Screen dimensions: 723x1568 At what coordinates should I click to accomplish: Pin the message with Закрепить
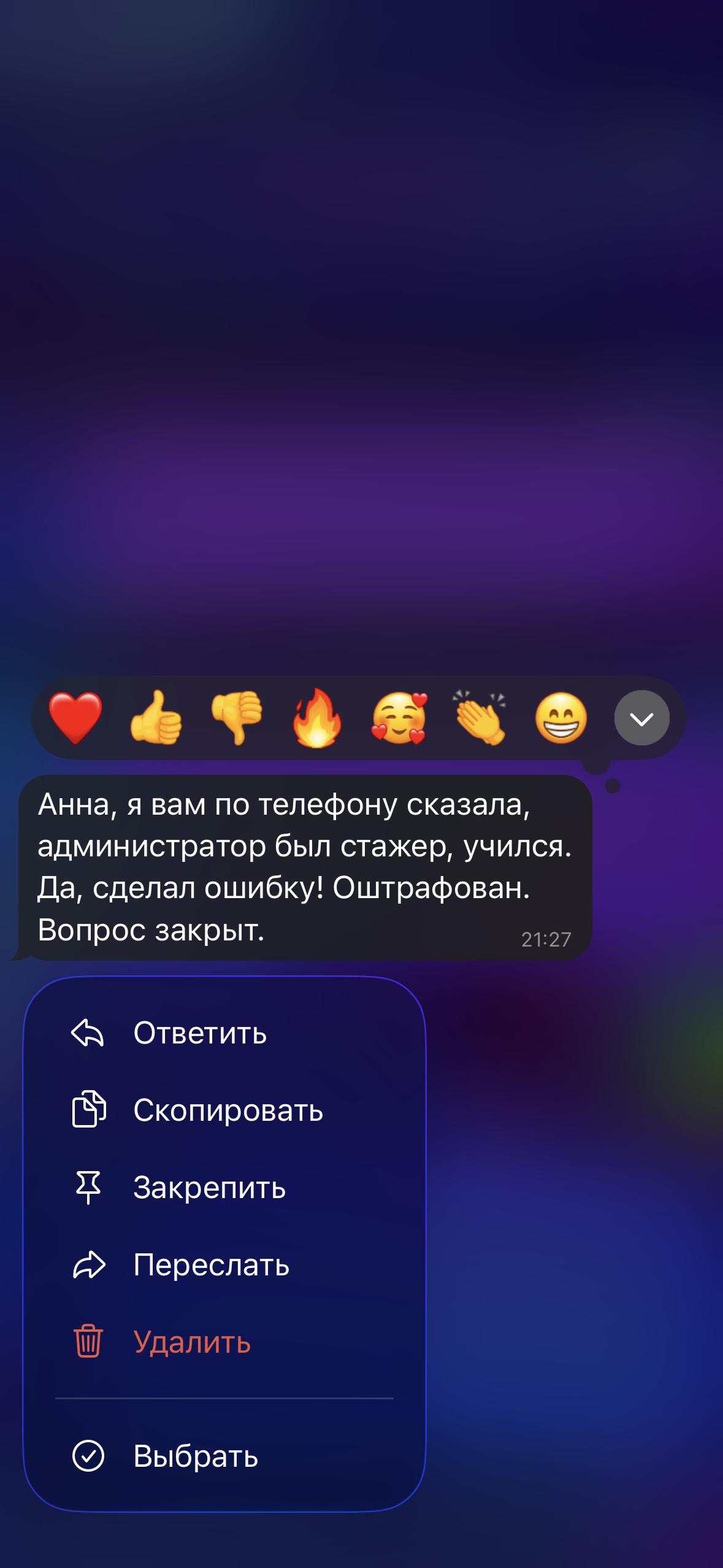pyautogui.click(x=224, y=1188)
